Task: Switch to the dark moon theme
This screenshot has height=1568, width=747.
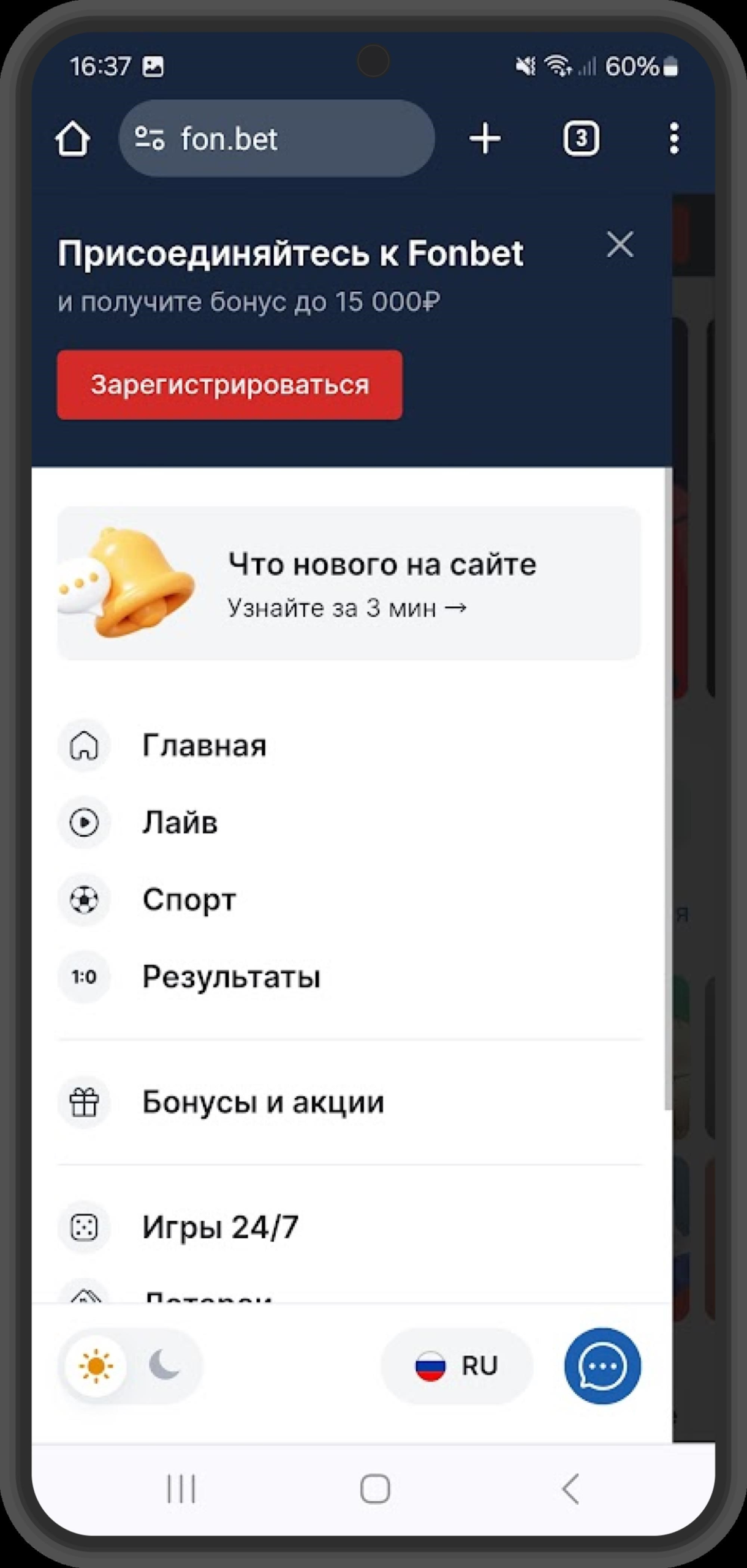Action: pos(164,1366)
